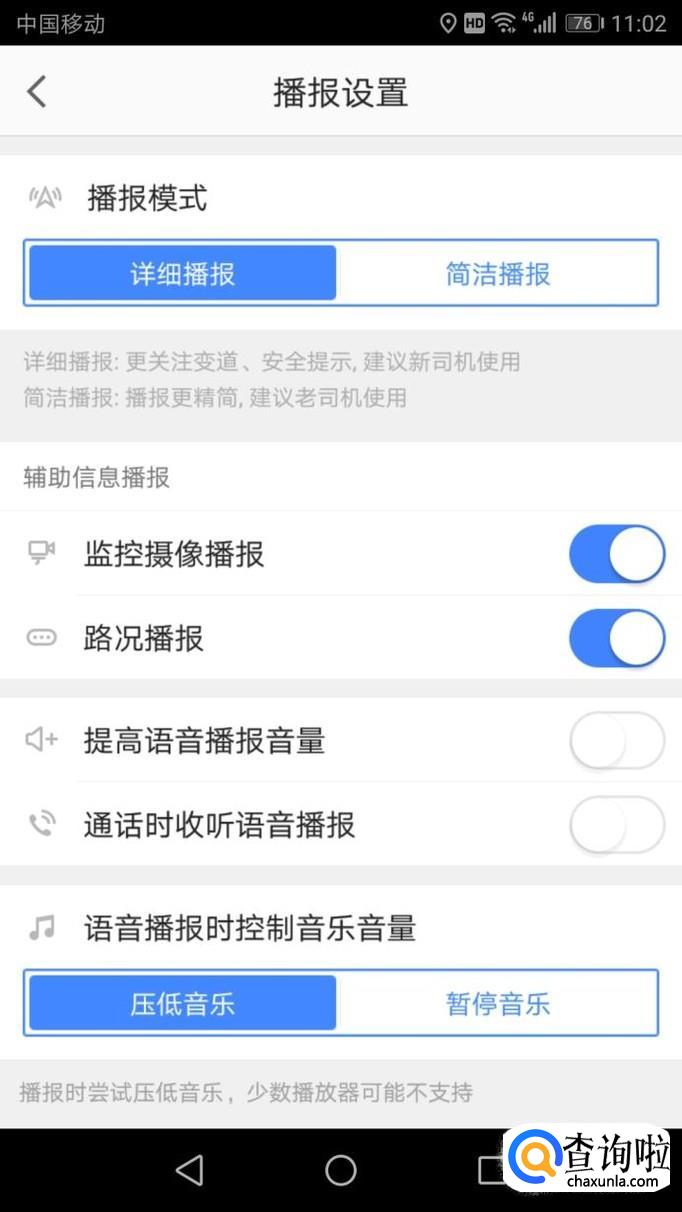Tap the system back button

(x=189, y=1169)
